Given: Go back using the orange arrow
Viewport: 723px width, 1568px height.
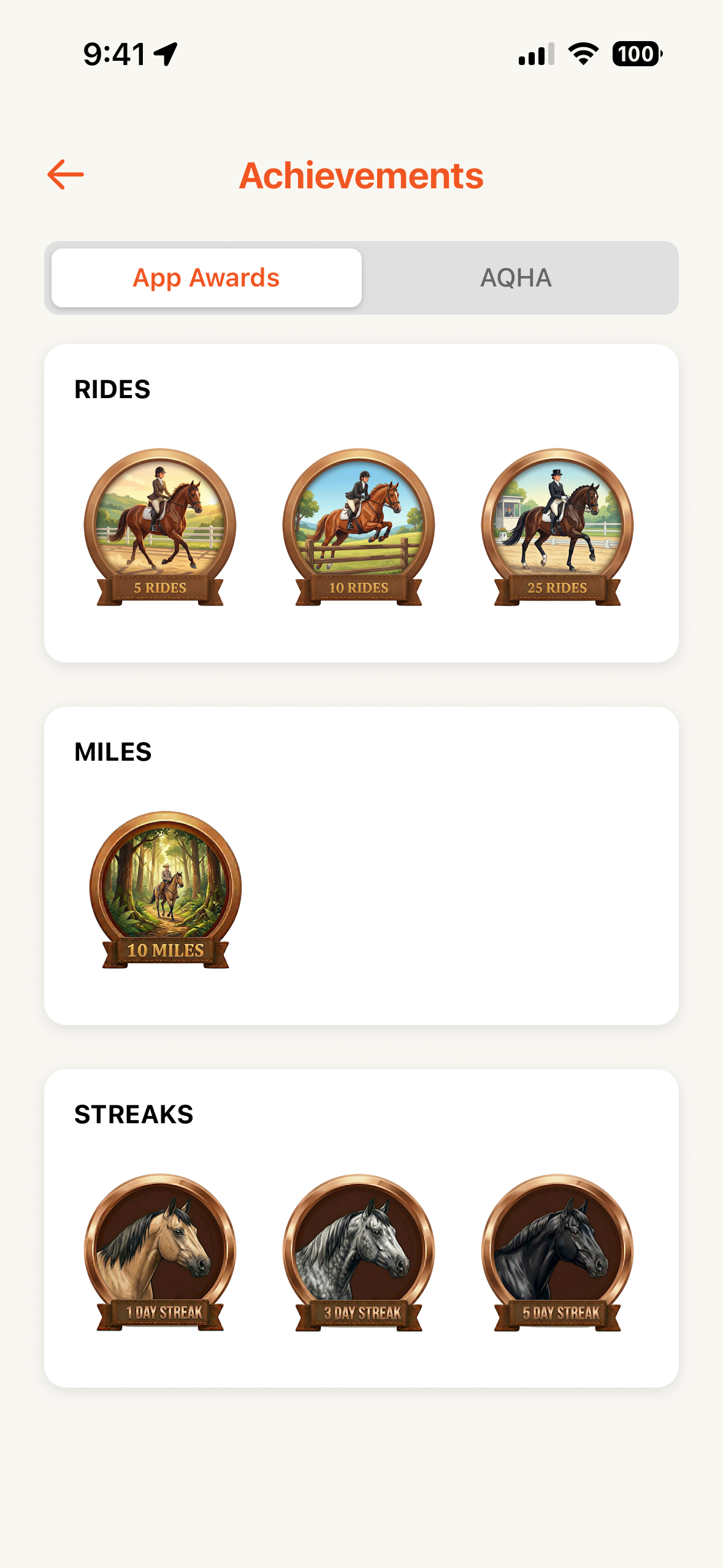Looking at the screenshot, I should click(64, 175).
